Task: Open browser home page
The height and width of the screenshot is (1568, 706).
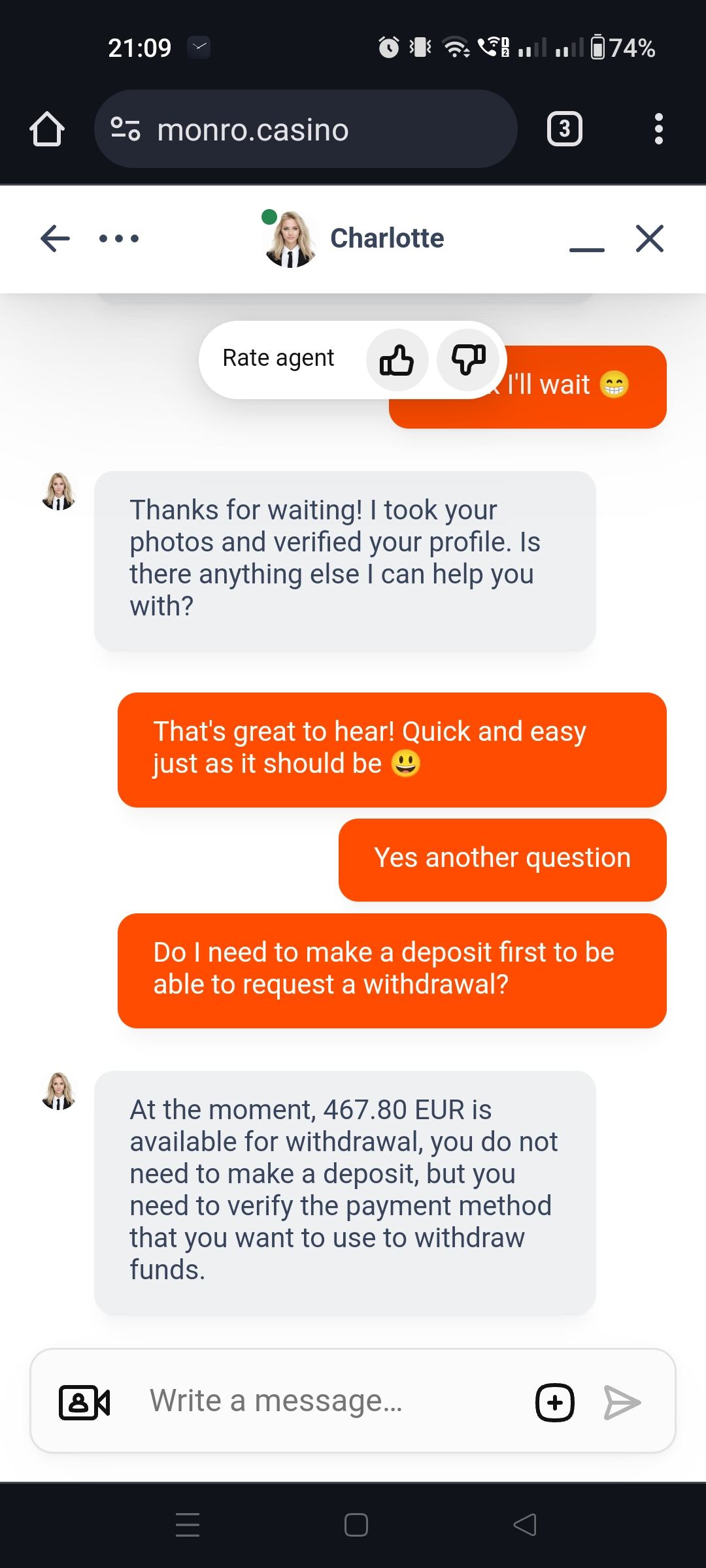Action: tap(47, 129)
